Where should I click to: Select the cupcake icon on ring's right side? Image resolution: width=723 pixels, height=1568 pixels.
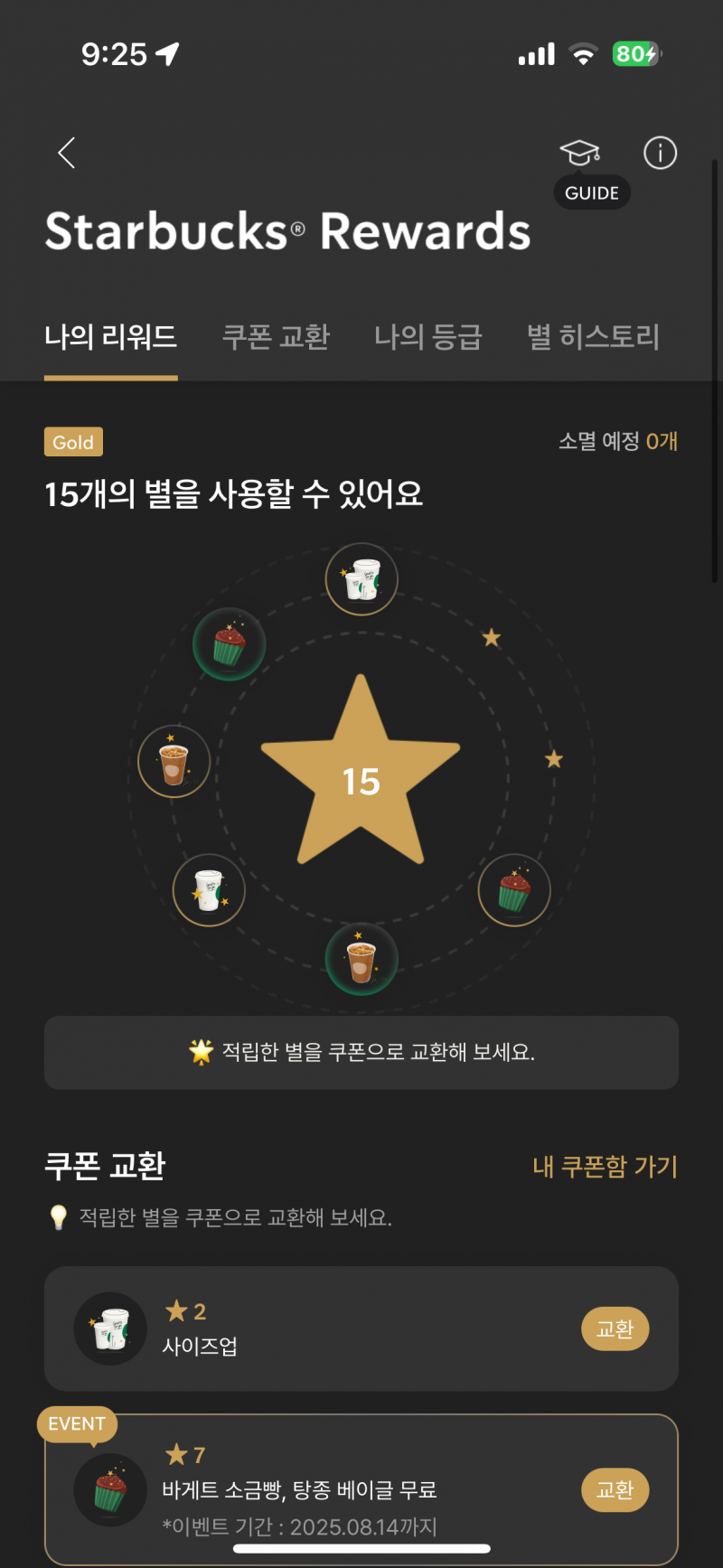pos(513,890)
